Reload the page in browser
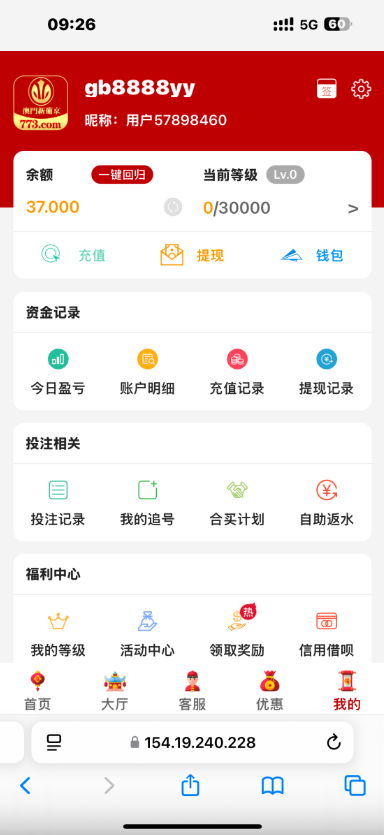 click(x=333, y=742)
